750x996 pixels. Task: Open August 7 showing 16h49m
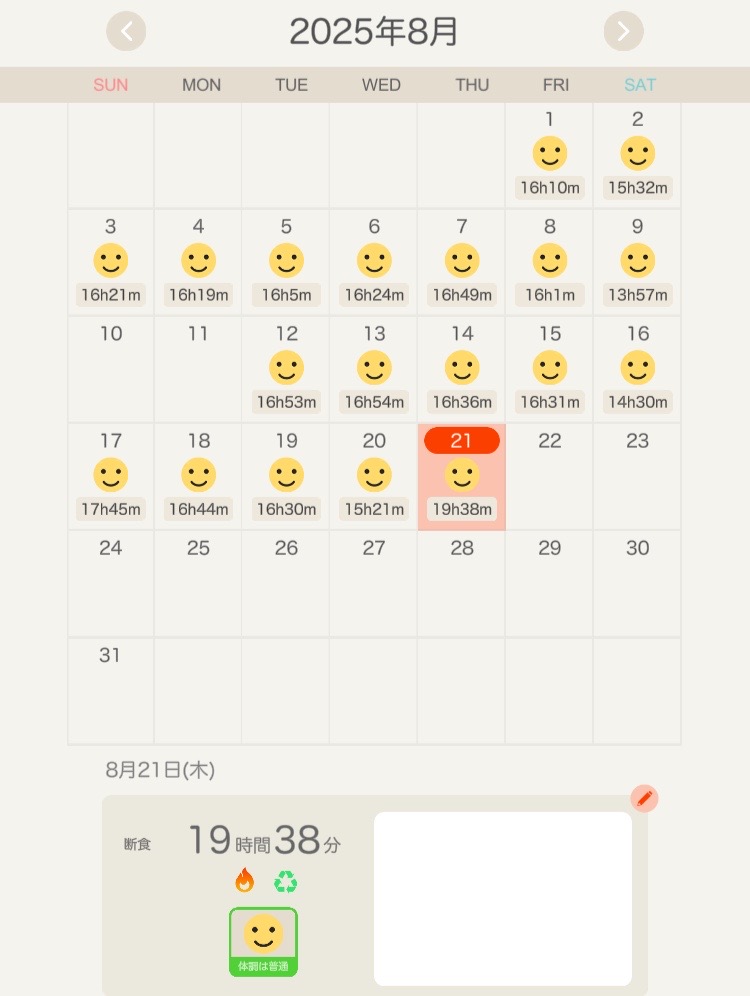coord(461,262)
